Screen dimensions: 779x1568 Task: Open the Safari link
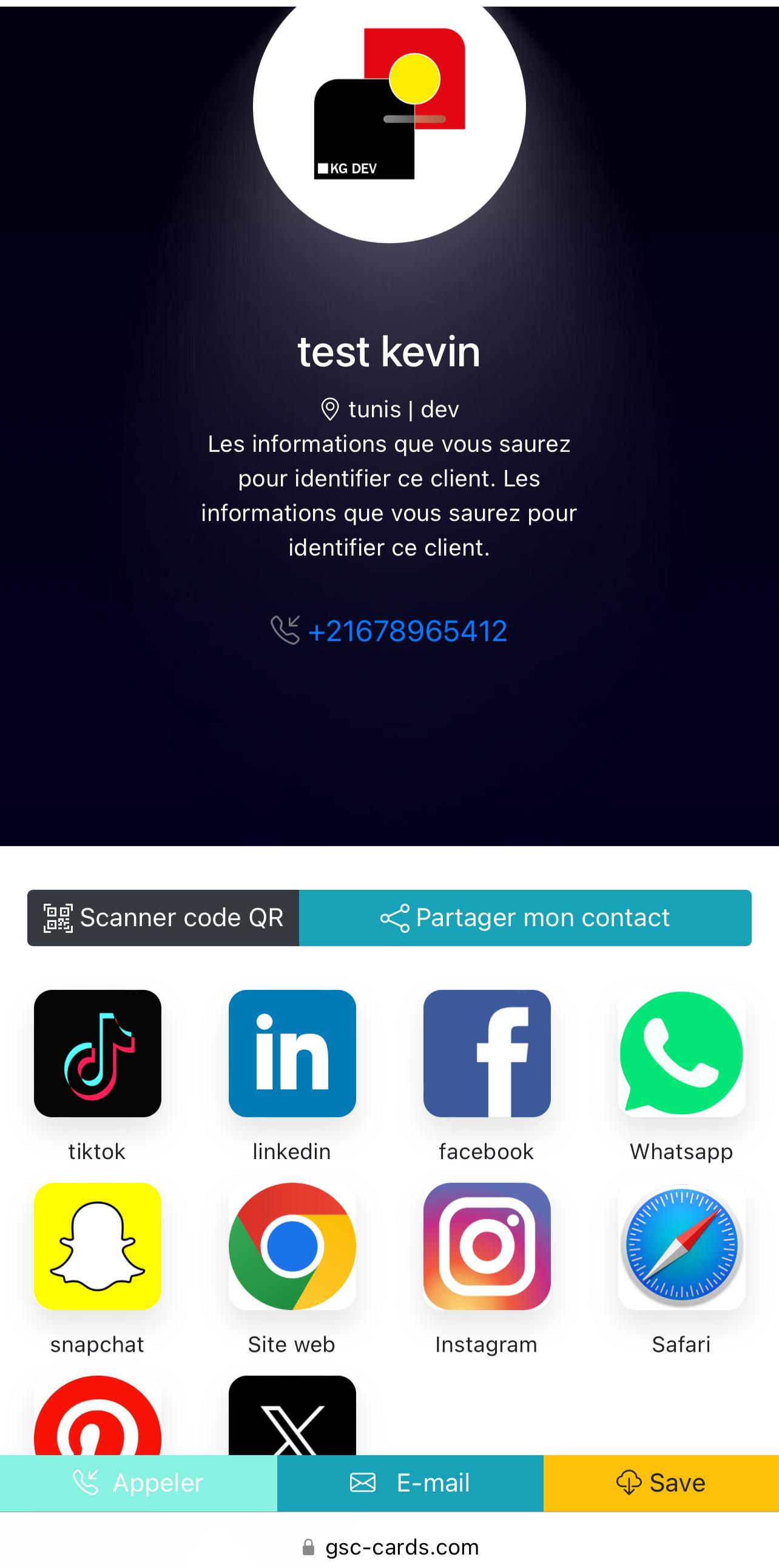682,1246
